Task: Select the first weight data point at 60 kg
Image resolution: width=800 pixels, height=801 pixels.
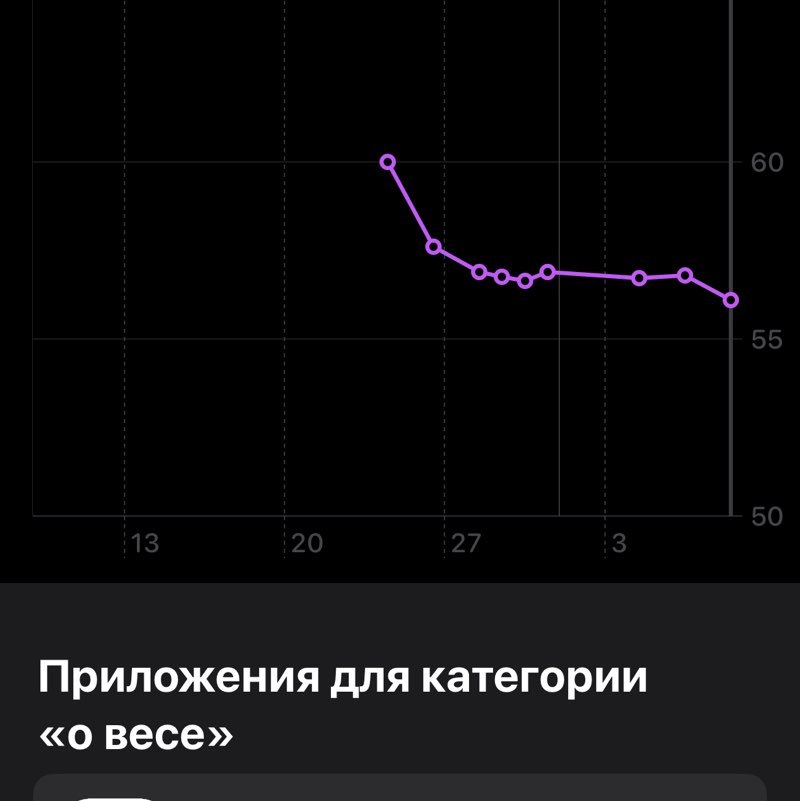Action: pos(387,161)
